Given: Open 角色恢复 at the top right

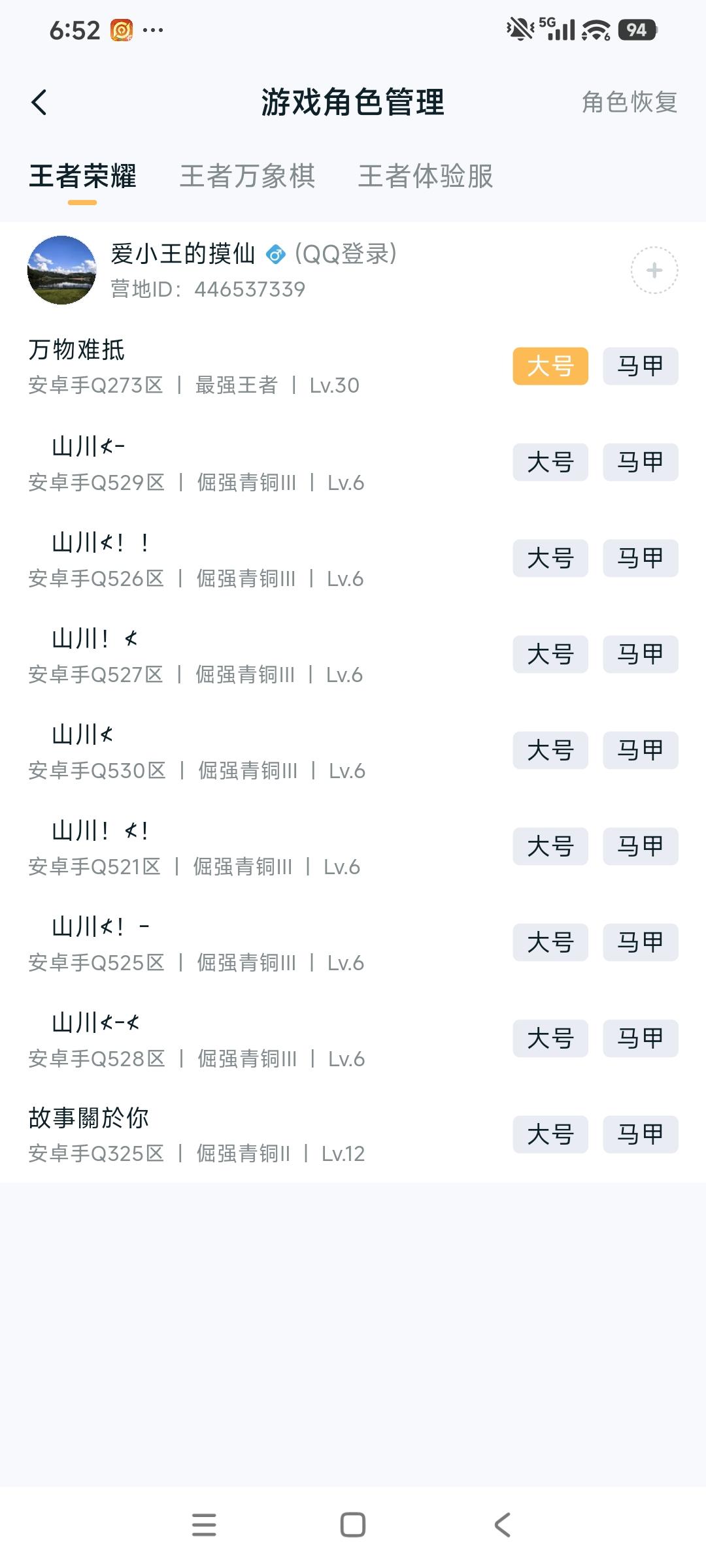Looking at the screenshot, I should tap(628, 101).
